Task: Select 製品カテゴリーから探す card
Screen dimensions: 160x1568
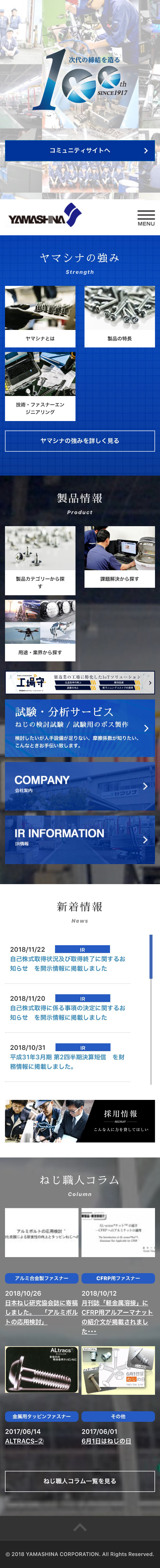Action: [x=40, y=560]
